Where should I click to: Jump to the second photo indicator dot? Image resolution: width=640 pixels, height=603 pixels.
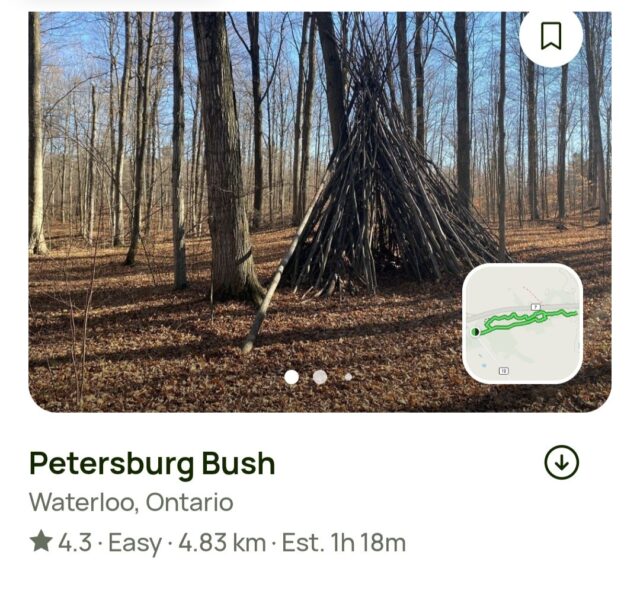coord(319,377)
